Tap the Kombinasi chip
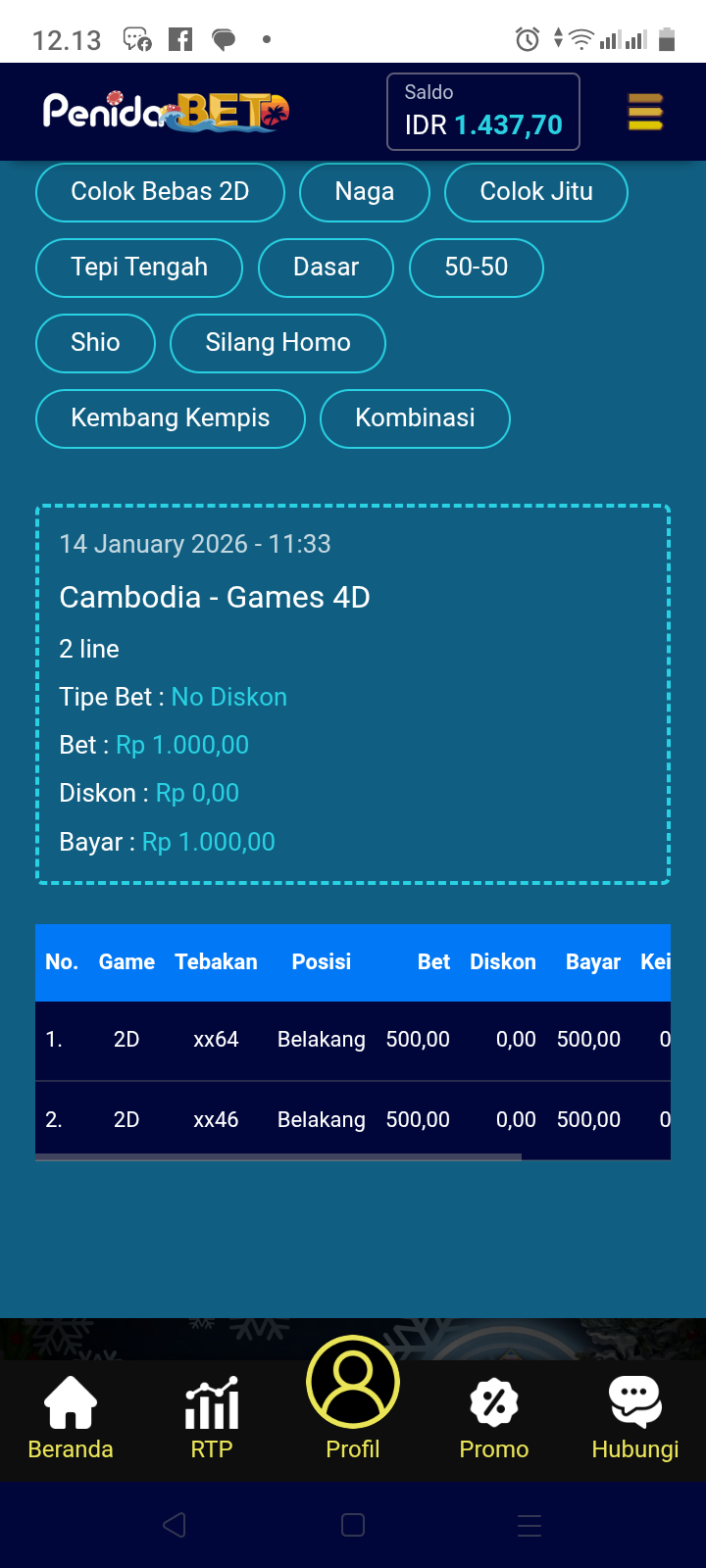Image resolution: width=706 pixels, height=1568 pixels. click(415, 418)
